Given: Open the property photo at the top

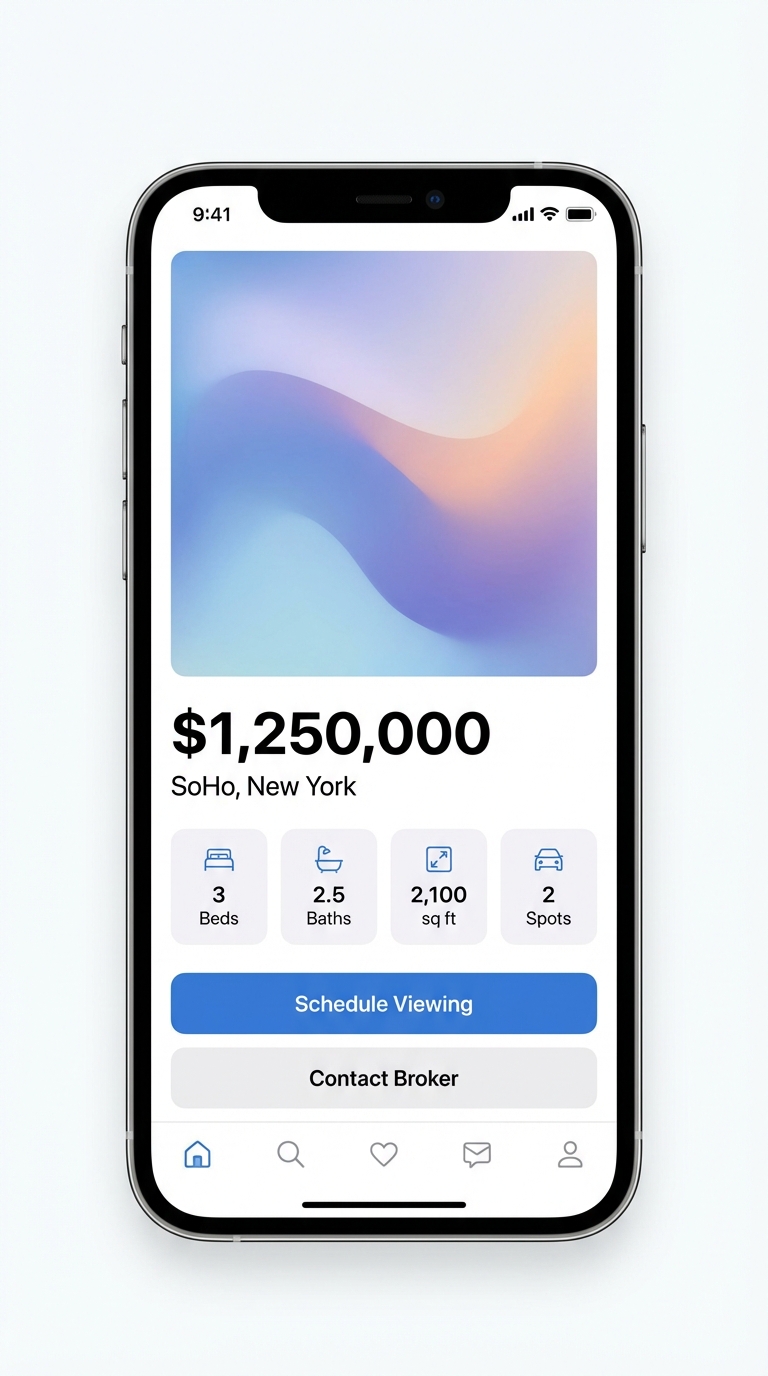Looking at the screenshot, I should tap(383, 463).
